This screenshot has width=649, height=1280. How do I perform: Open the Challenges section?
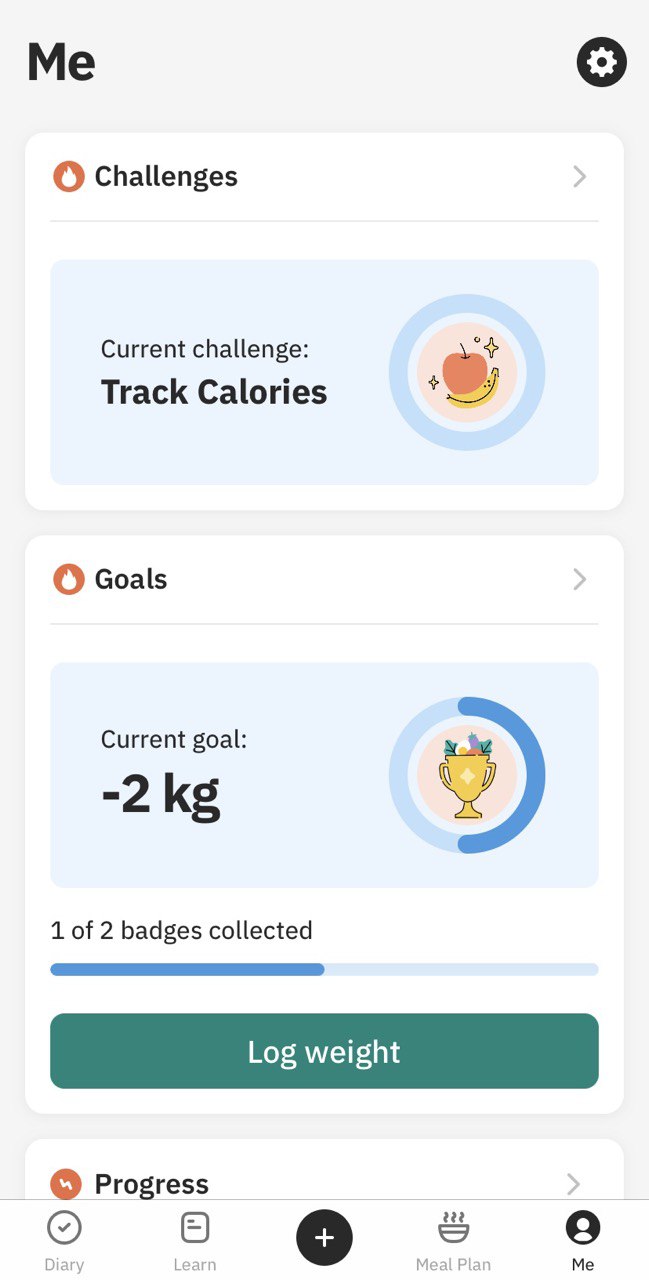(x=324, y=177)
